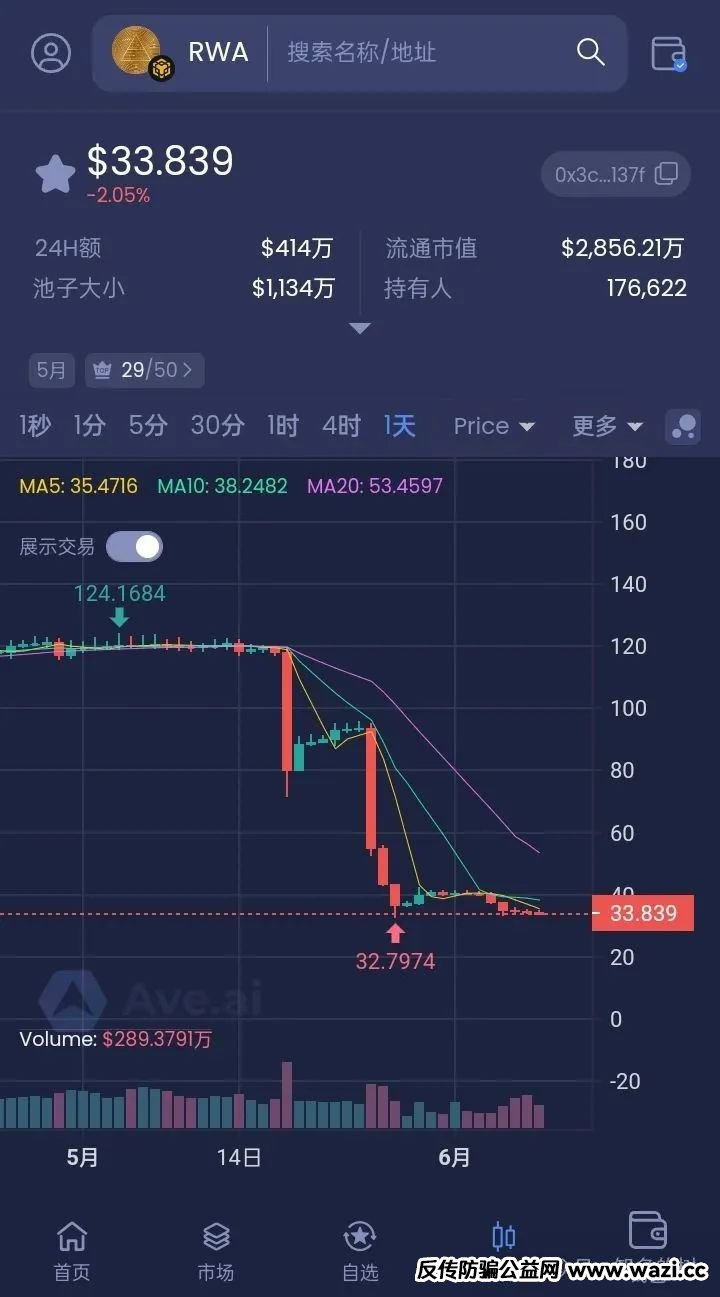Expand the 更多 dropdown menu

coord(605,426)
